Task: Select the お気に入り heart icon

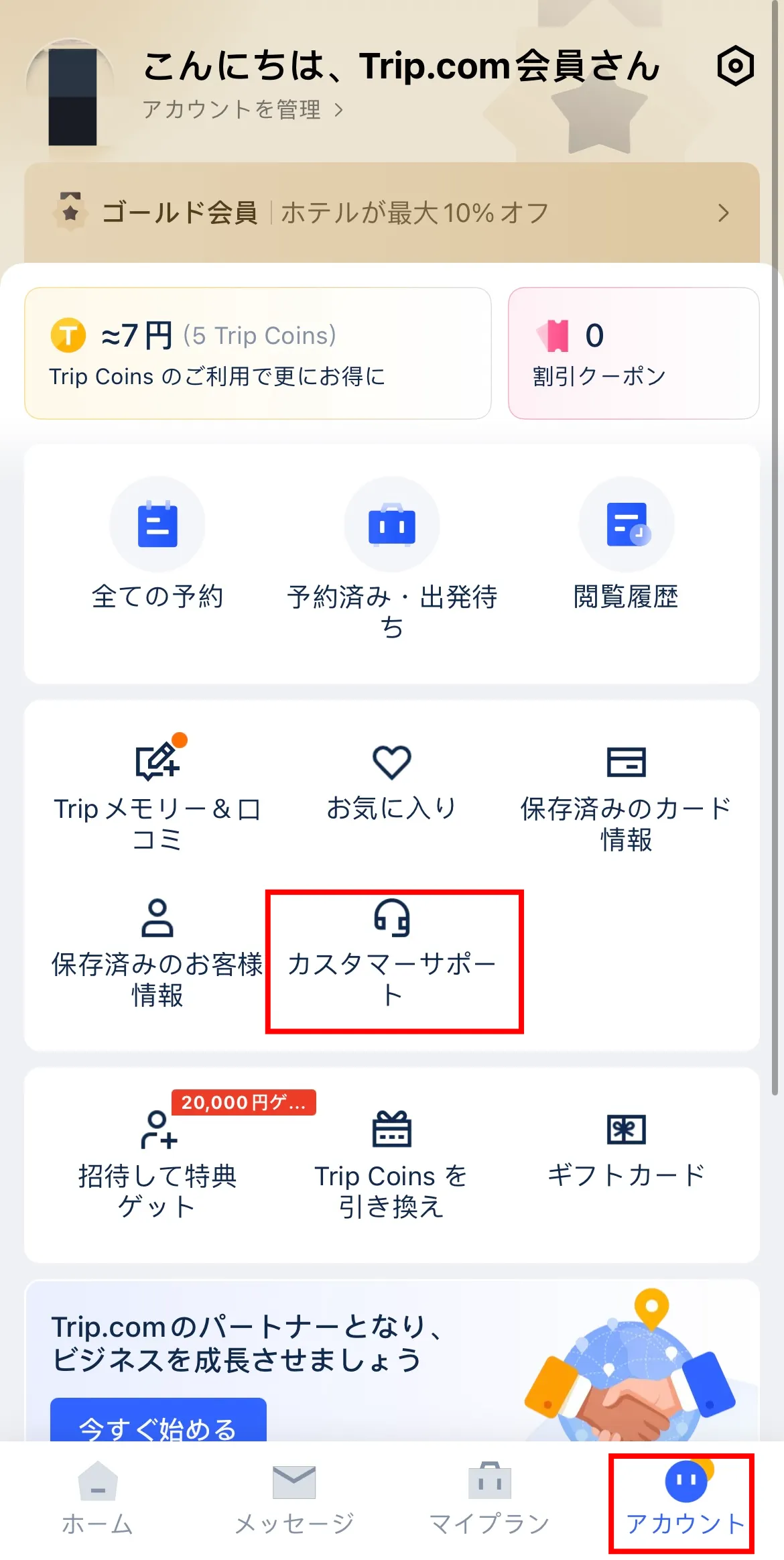Action: click(x=392, y=761)
